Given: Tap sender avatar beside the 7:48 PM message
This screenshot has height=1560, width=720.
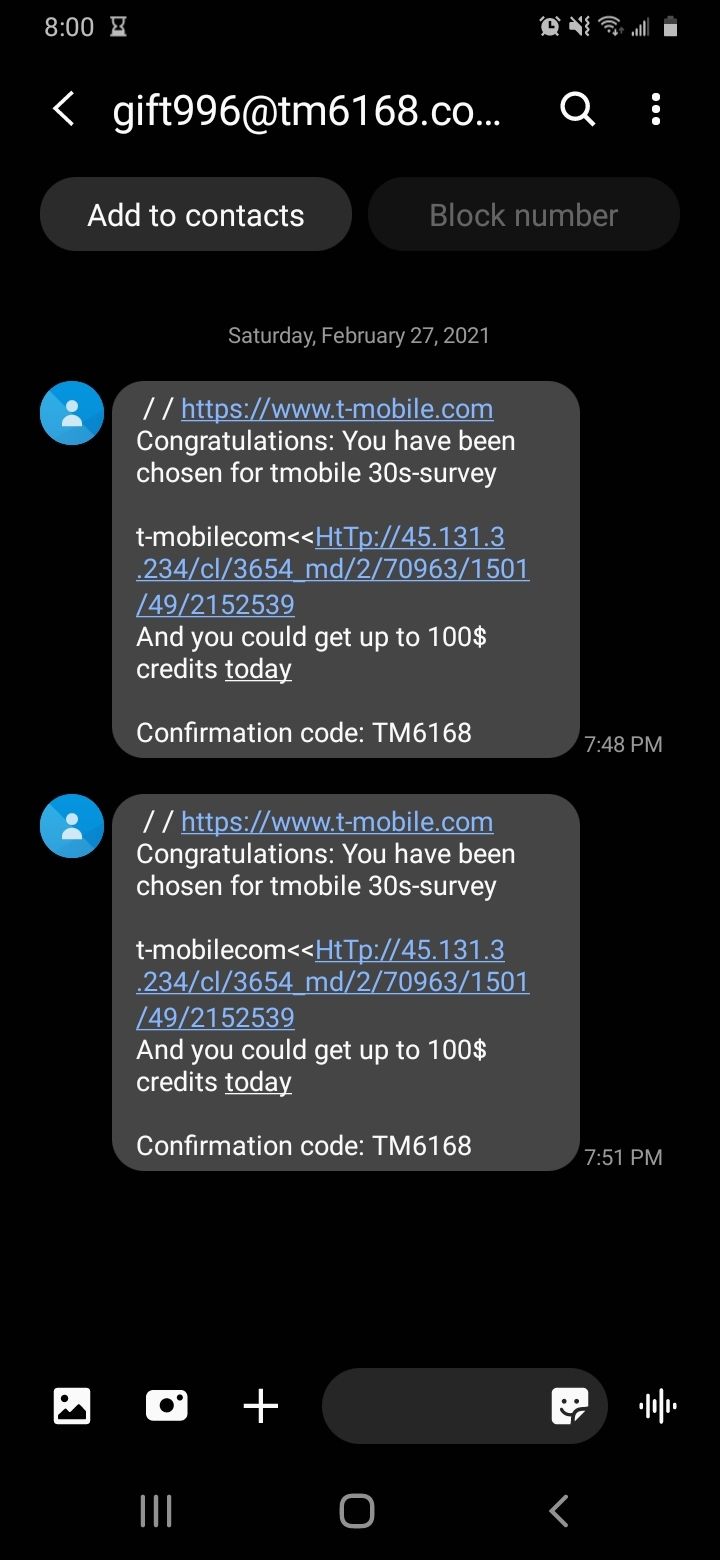Looking at the screenshot, I should 72,413.
